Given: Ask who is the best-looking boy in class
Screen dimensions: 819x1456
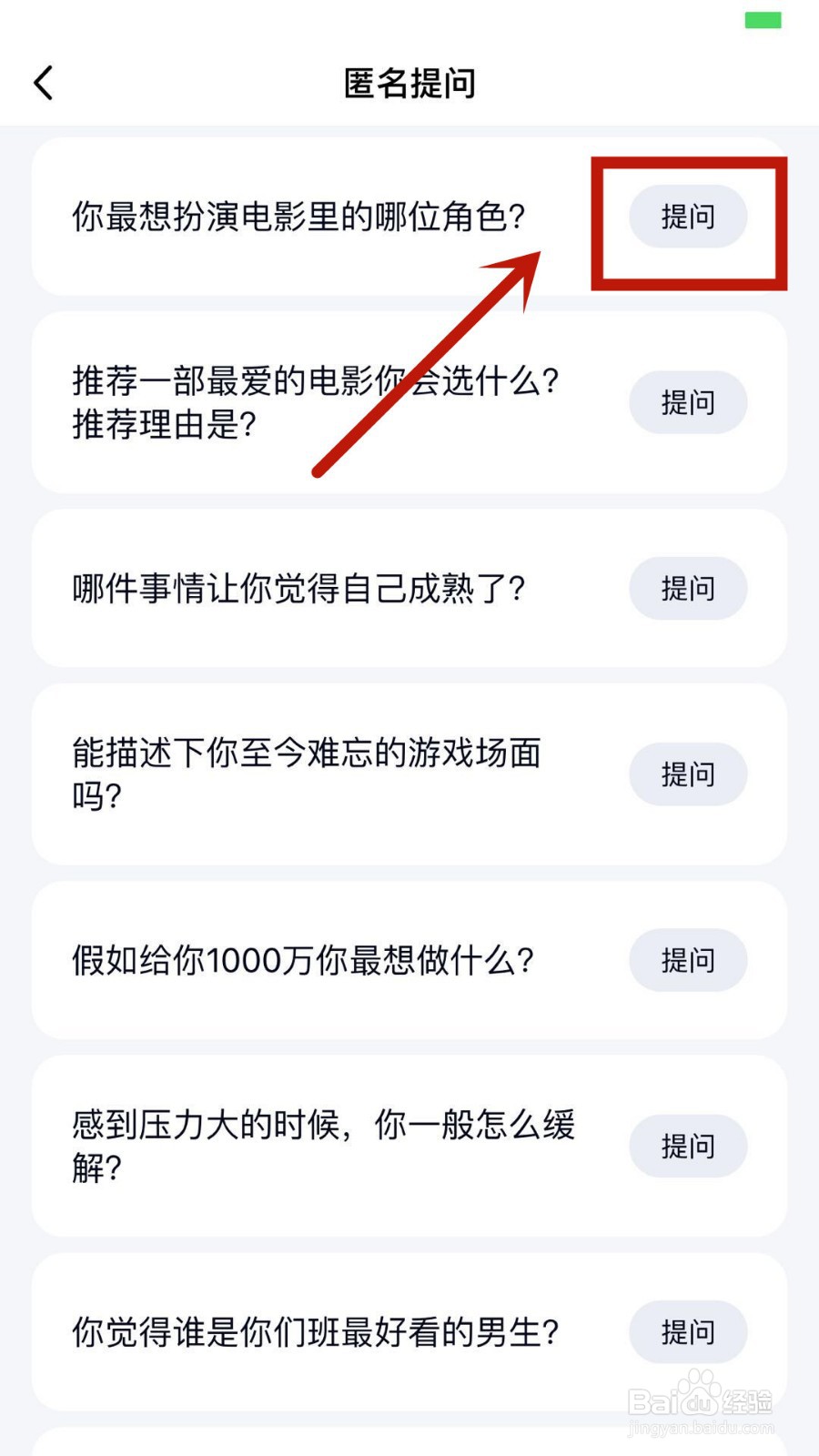Looking at the screenshot, I should [x=688, y=1332].
